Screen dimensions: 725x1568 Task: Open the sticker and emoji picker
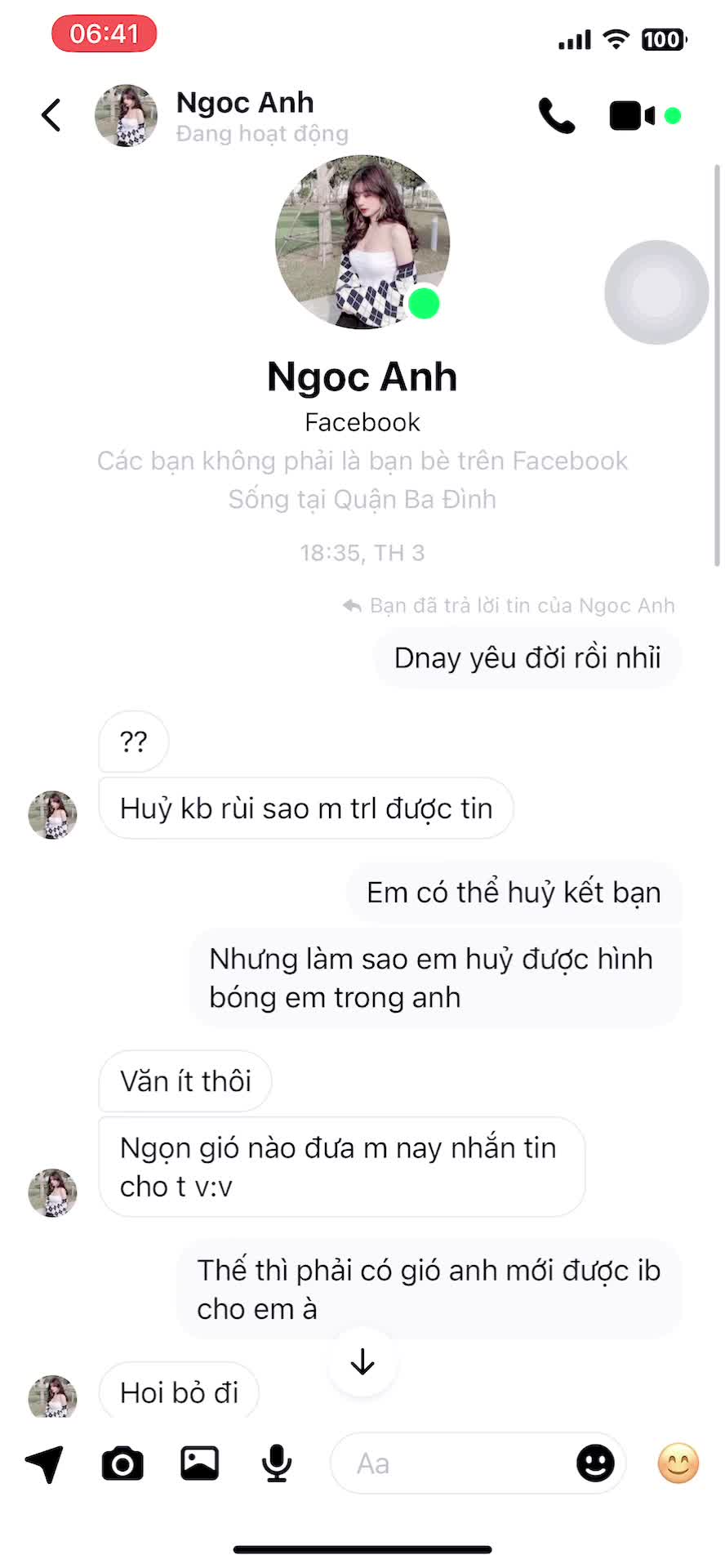596,1463
